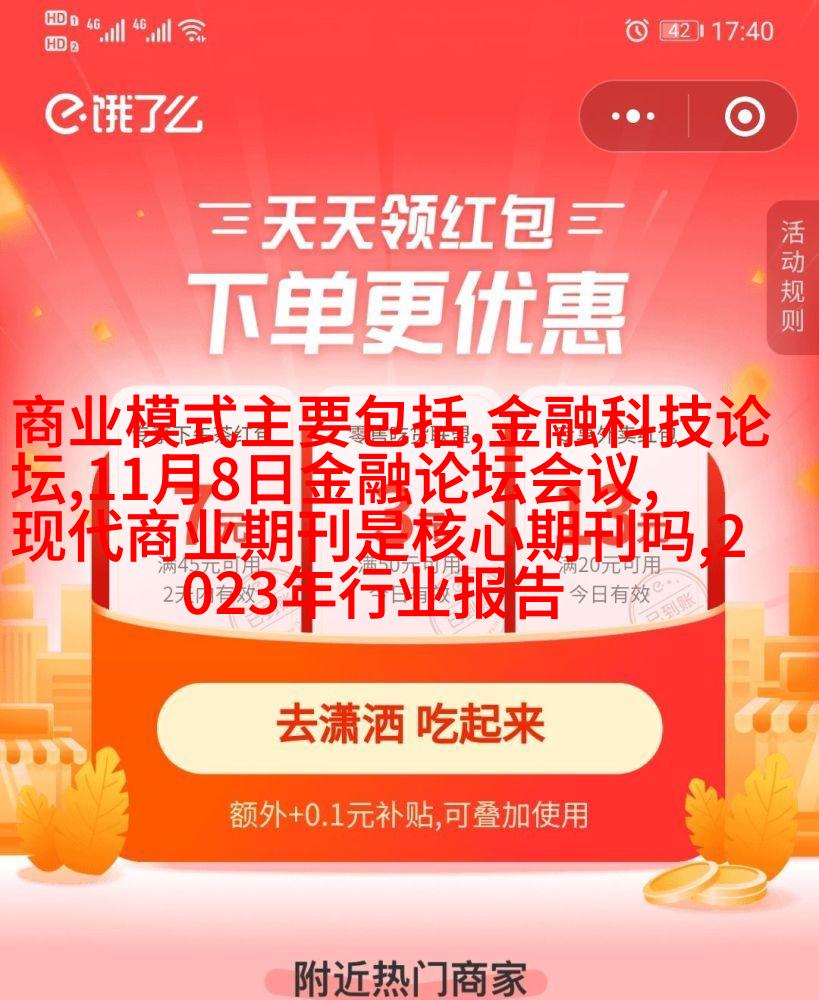Open the 活动规则 side tab
This screenshot has width=819, height=1000.
tap(793, 277)
